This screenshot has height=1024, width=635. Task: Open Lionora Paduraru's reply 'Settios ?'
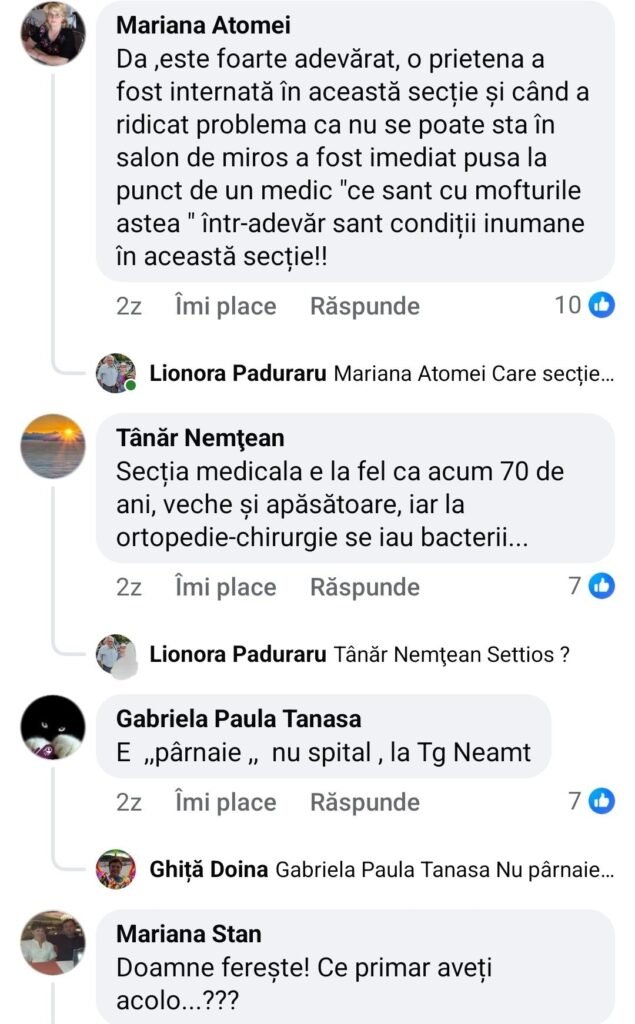click(359, 655)
